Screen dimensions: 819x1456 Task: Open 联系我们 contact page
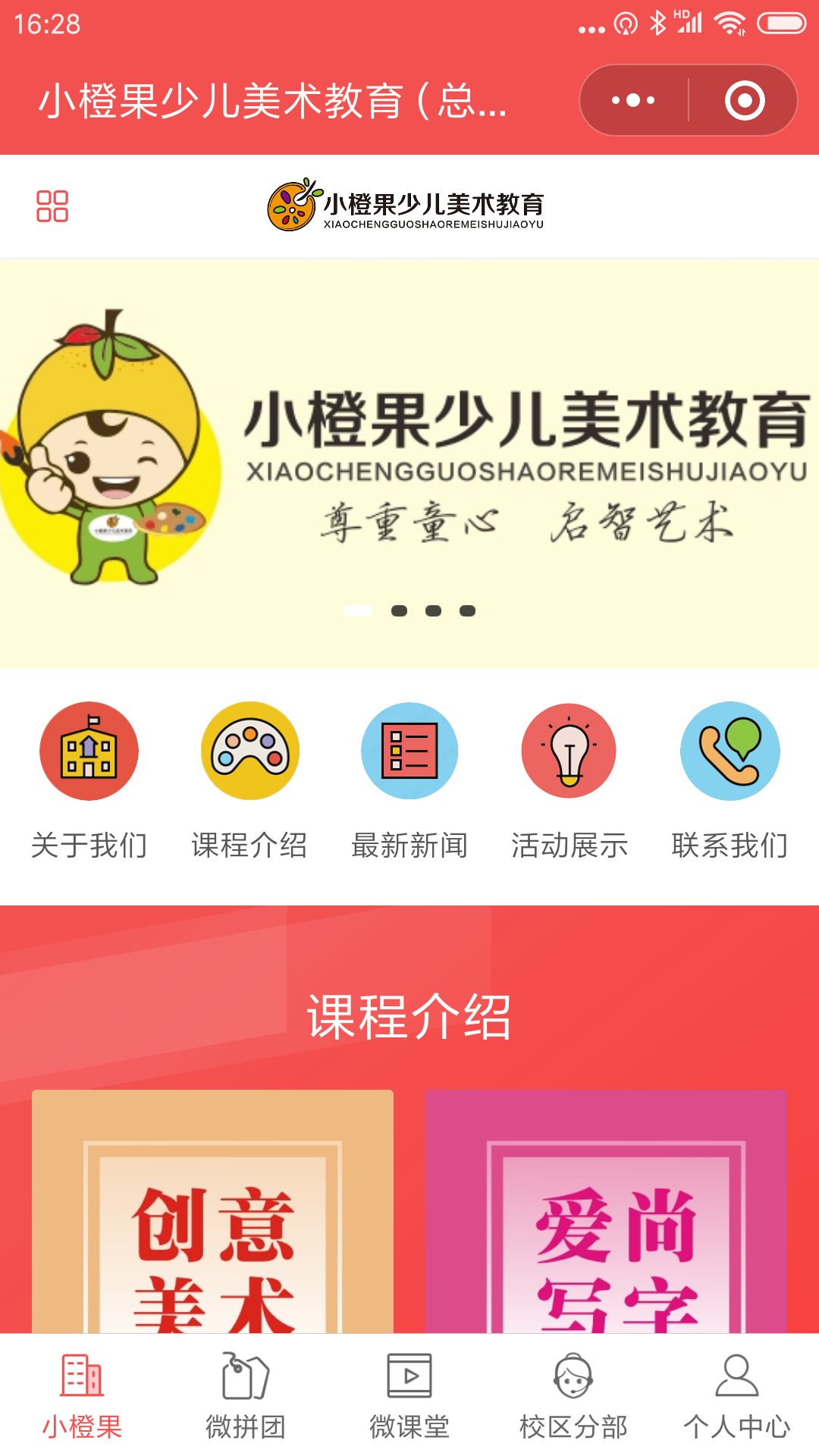click(x=730, y=781)
